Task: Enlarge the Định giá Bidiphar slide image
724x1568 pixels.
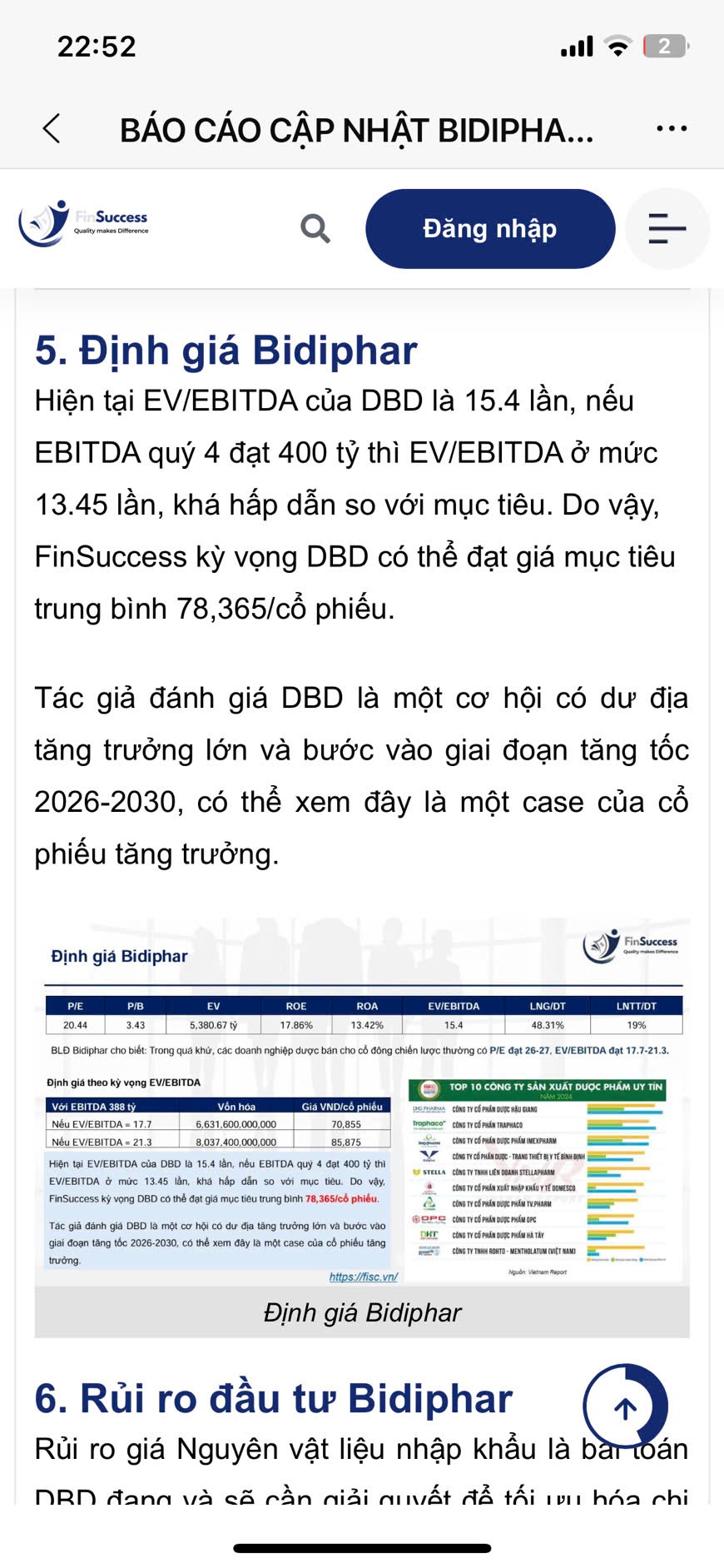Action: (362, 1103)
